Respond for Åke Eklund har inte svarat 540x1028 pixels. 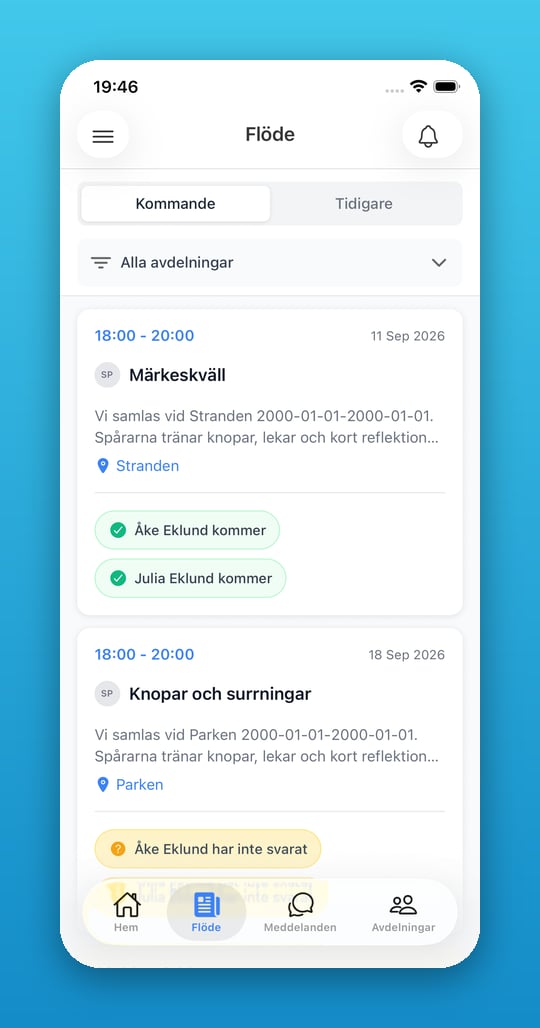point(208,849)
